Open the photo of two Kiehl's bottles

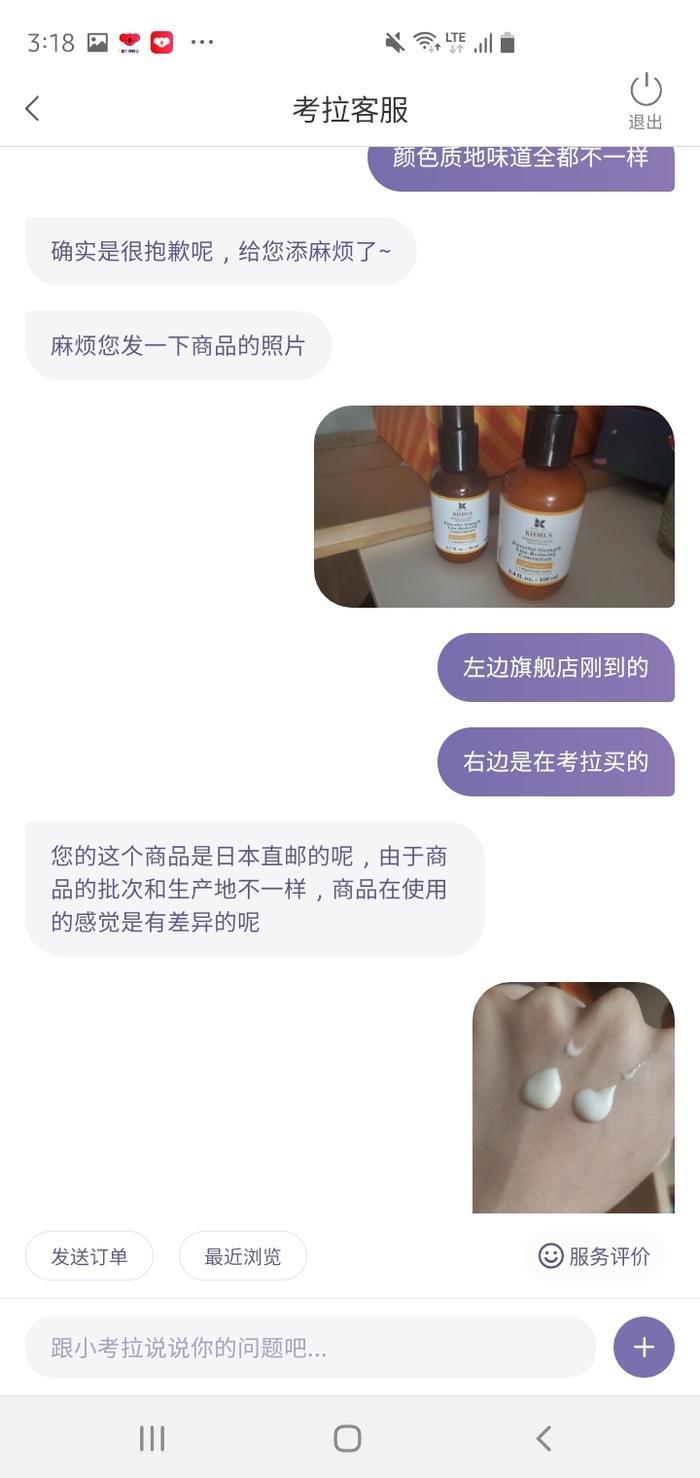(x=494, y=506)
